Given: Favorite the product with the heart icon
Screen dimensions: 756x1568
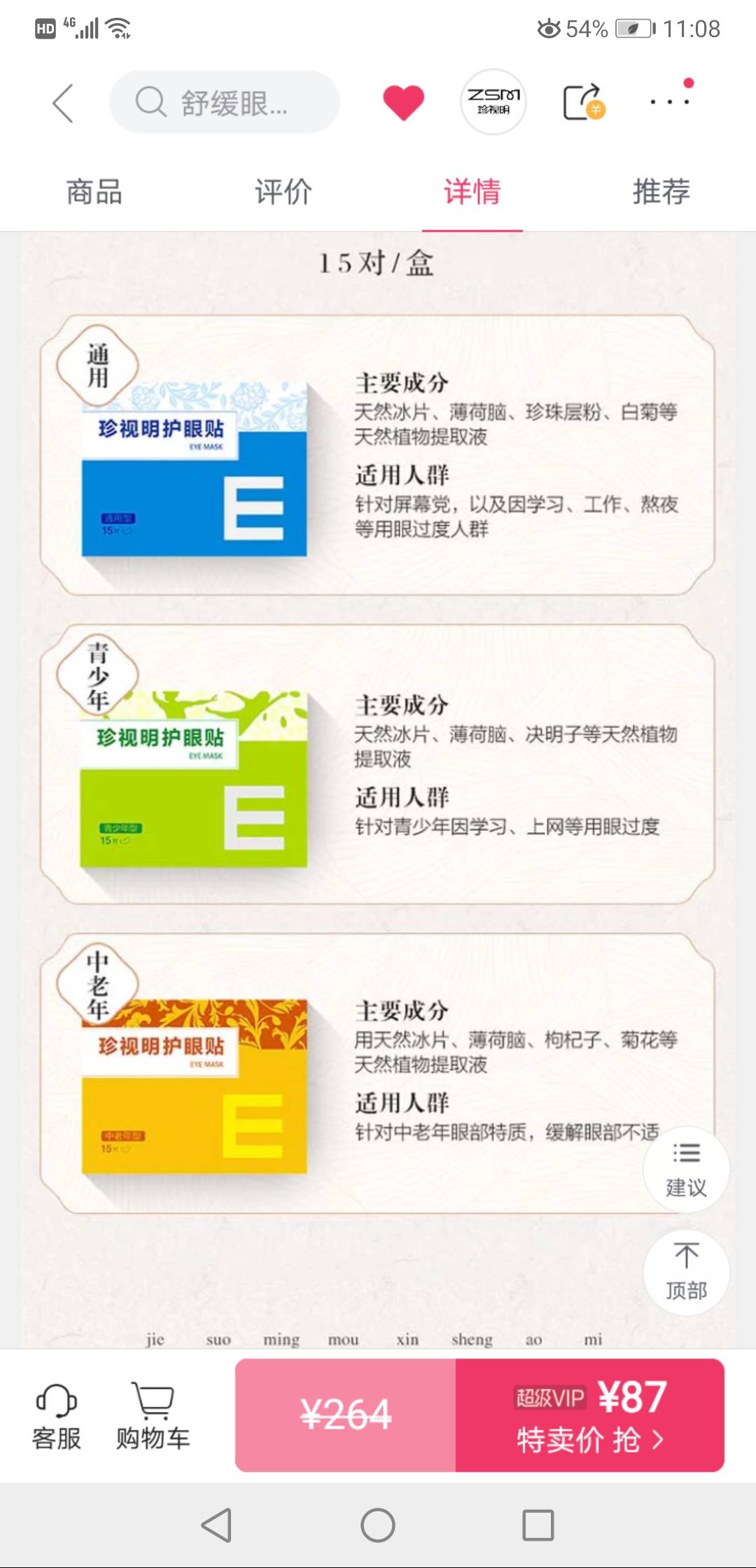Looking at the screenshot, I should pos(405,101).
